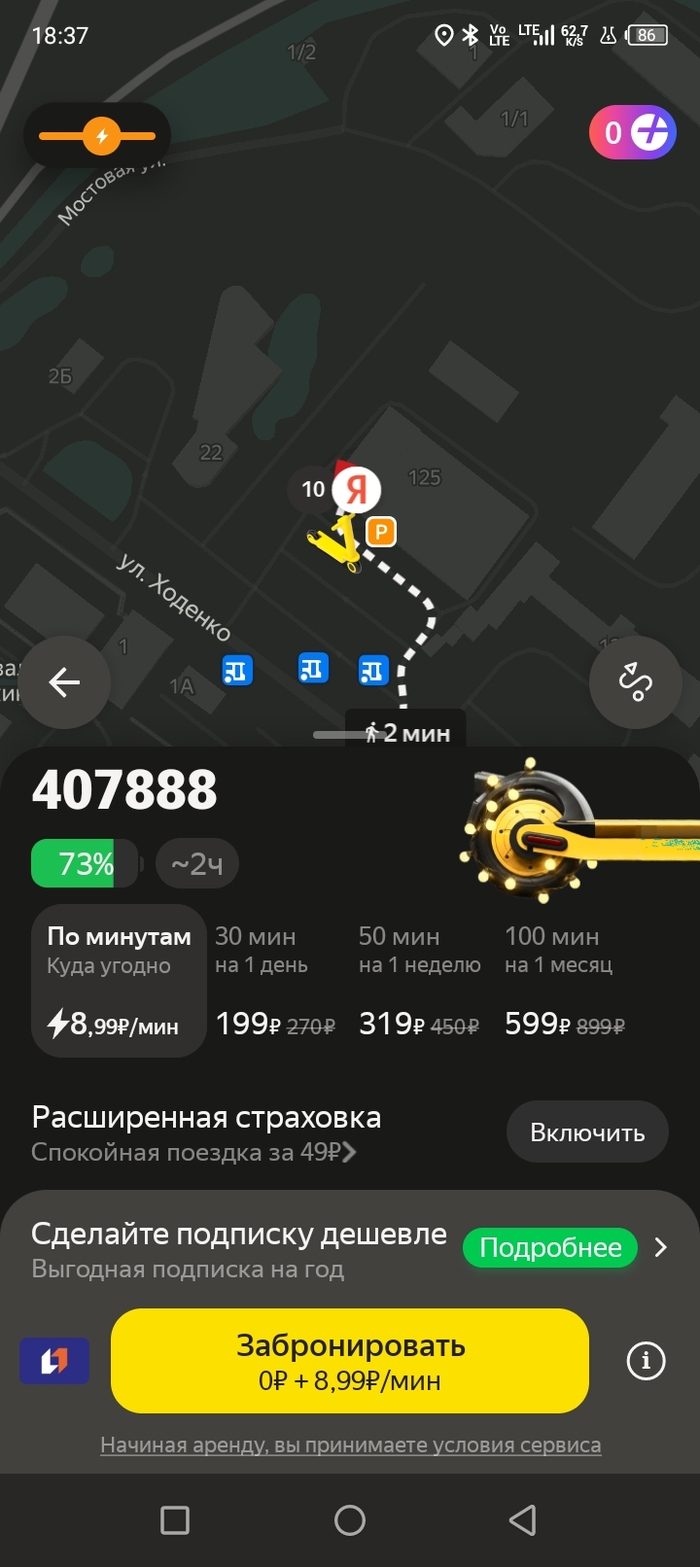The height and width of the screenshot is (1567, 700).
Task: Choose the 30 мин for 199₽ tariff
Action: (x=275, y=980)
